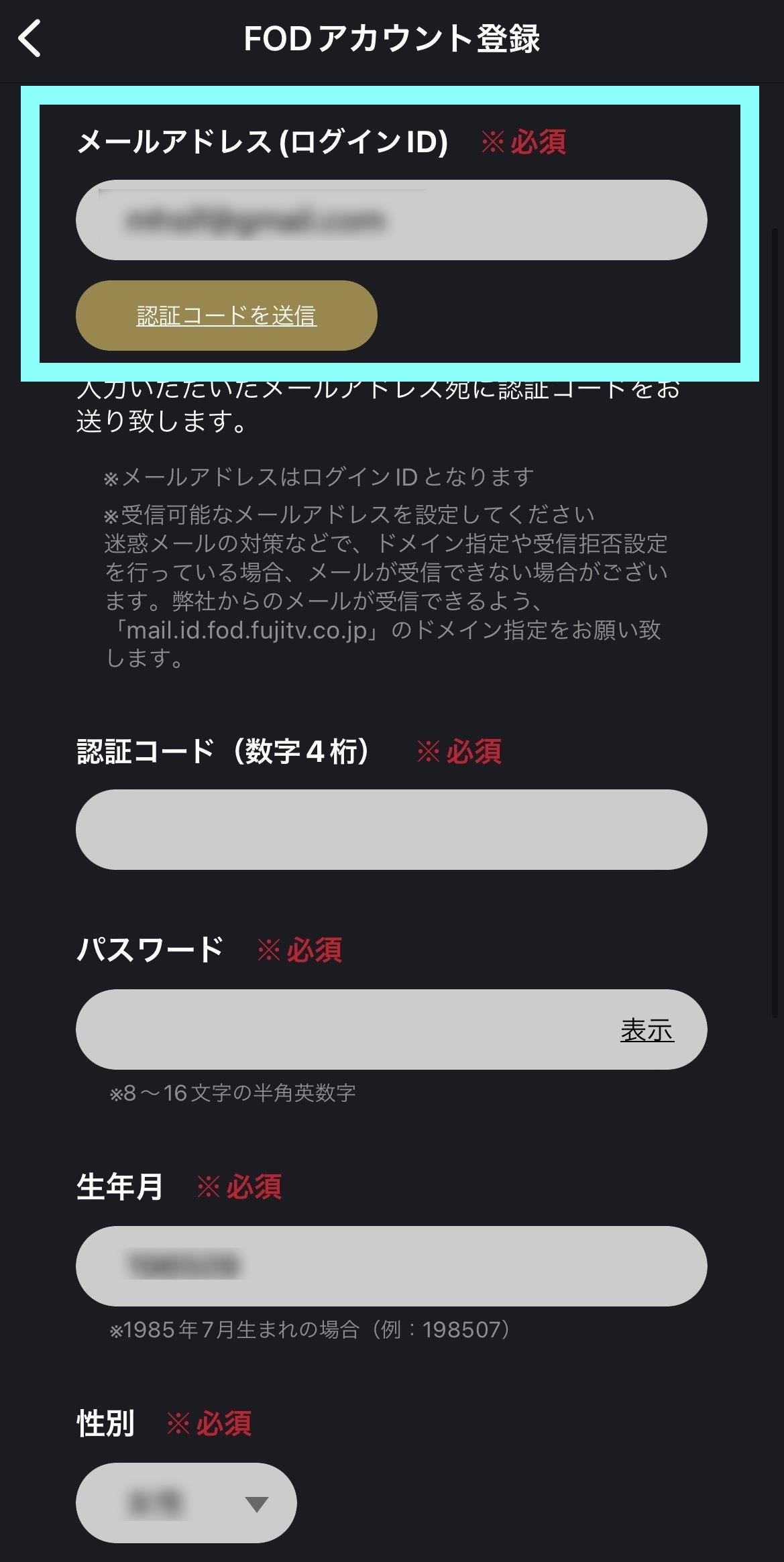Screen dimensions: 784x1562
Task: Open the gender dropdown
Action: [x=186, y=1504]
